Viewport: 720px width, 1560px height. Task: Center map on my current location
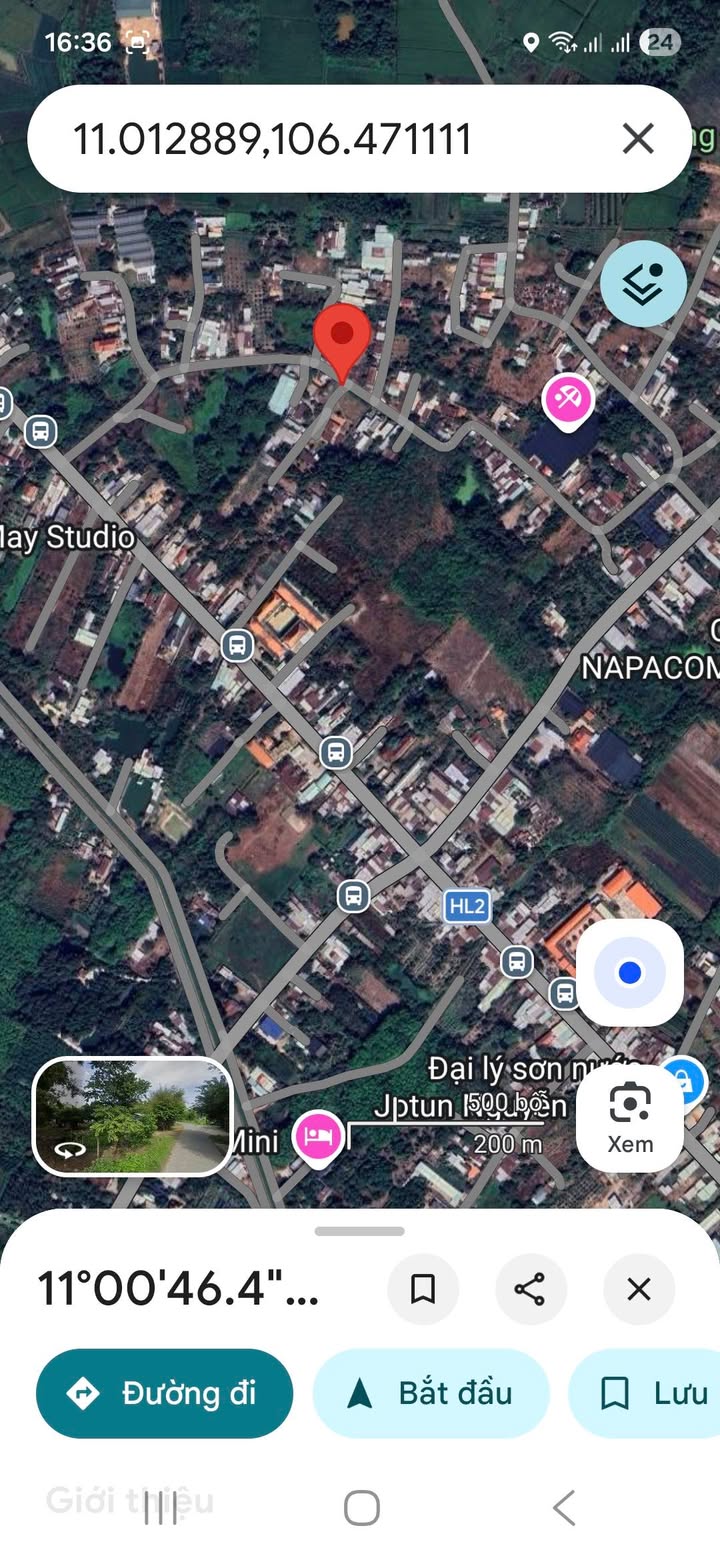point(630,972)
